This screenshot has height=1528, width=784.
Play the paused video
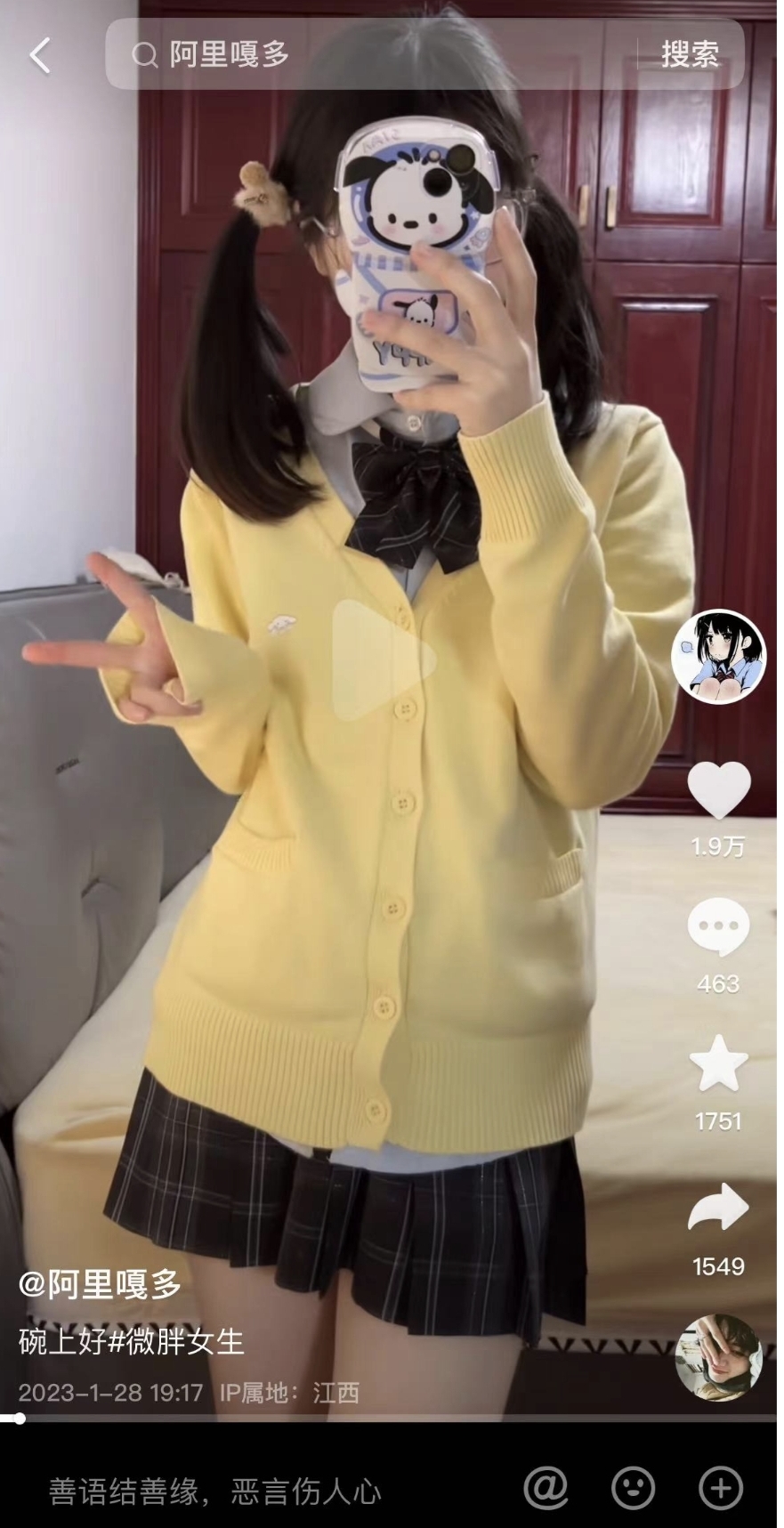point(384,659)
